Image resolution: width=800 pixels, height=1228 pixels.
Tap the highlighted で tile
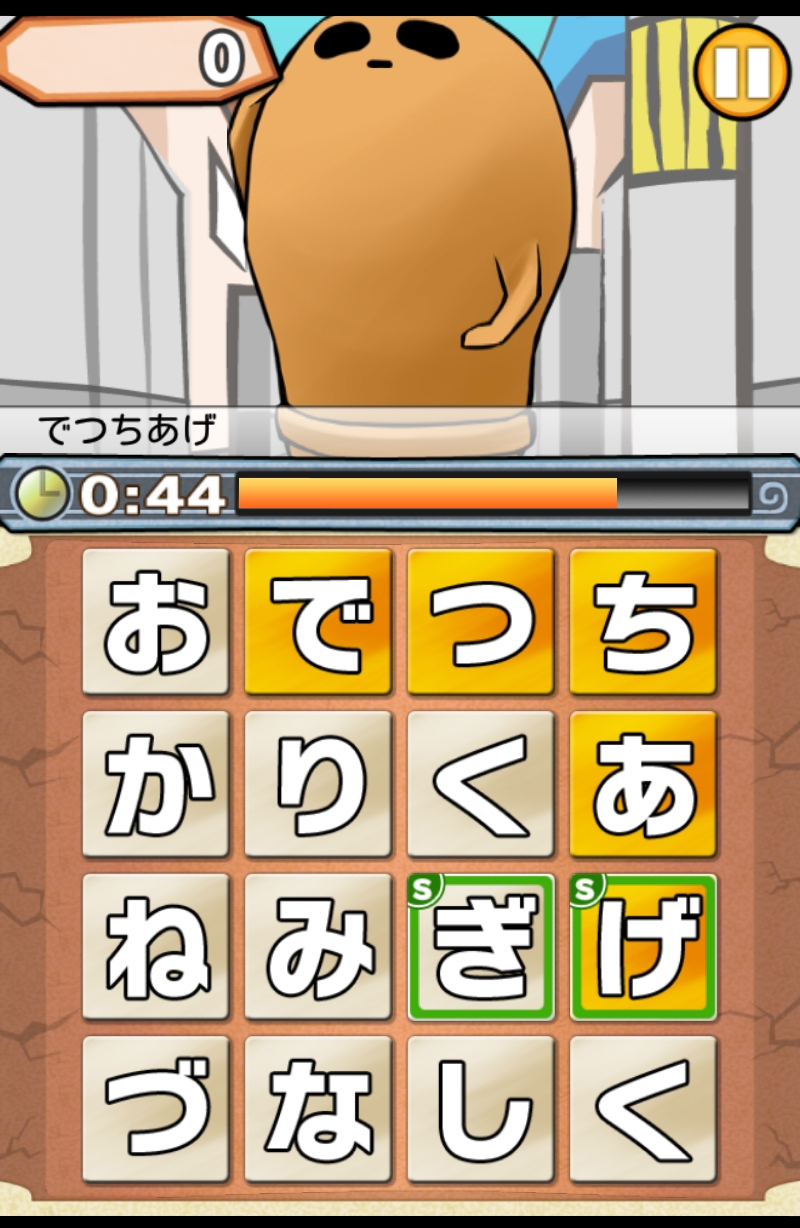tap(318, 621)
